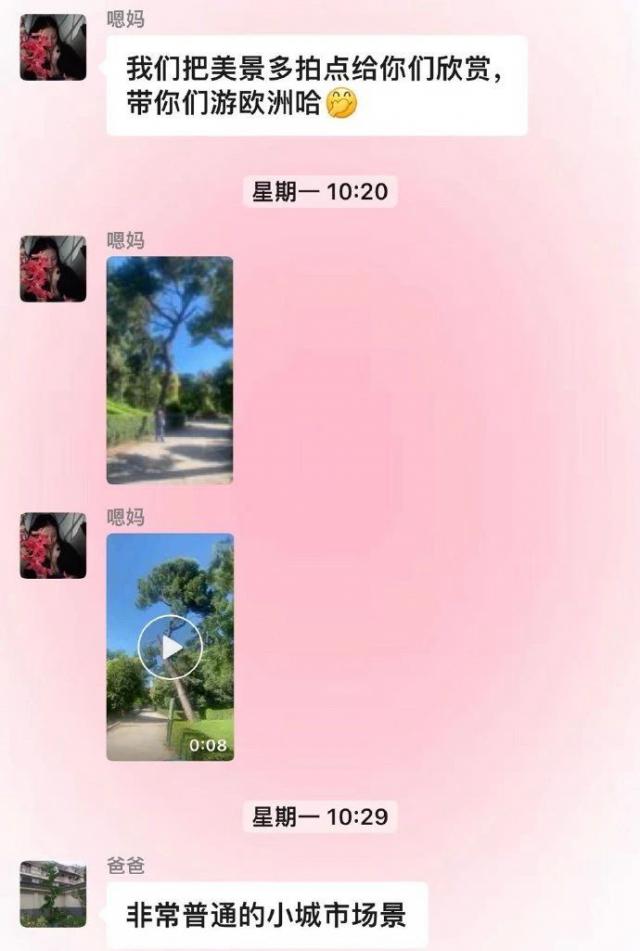Open the photo sent at 10:20
The height and width of the screenshot is (951, 640).
tap(169, 370)
